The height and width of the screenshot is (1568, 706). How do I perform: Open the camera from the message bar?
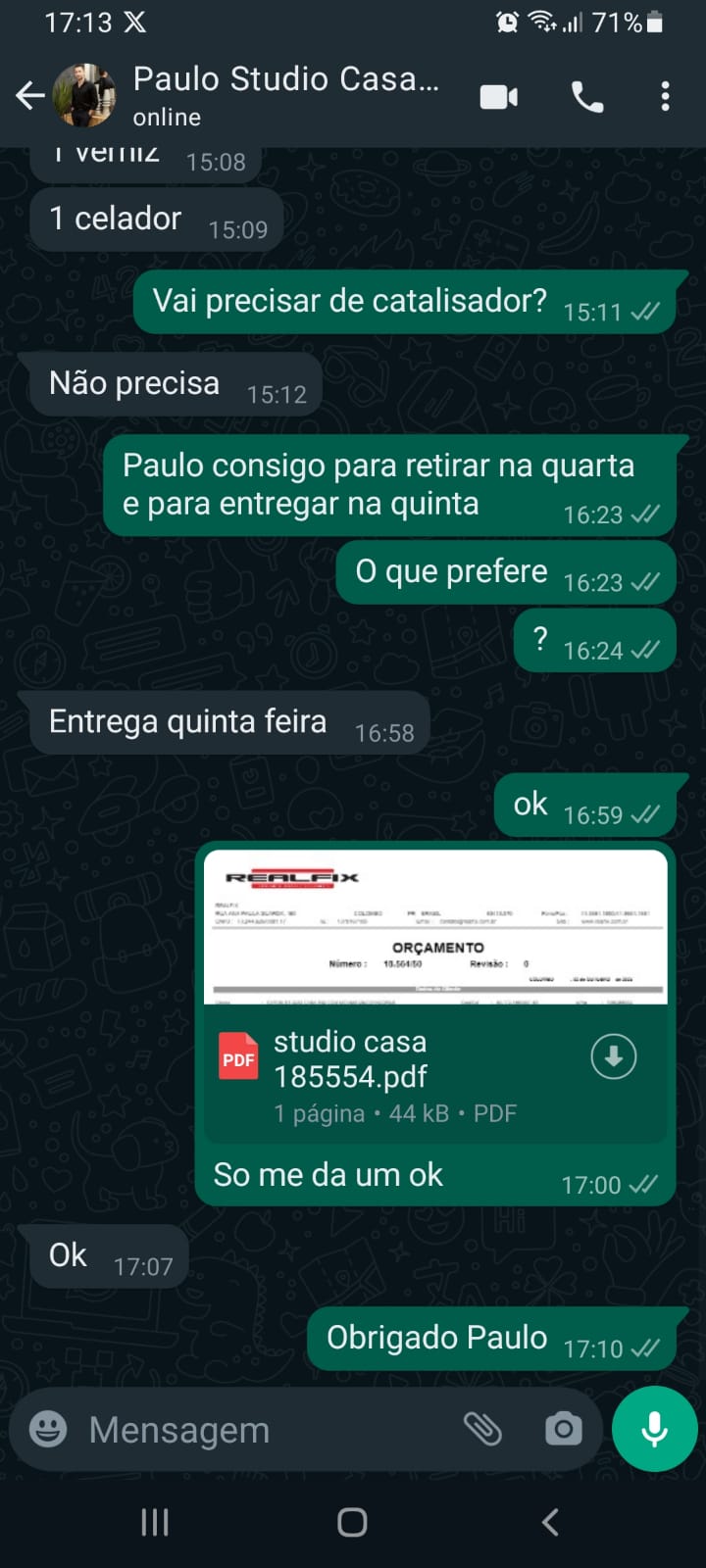563,1429
